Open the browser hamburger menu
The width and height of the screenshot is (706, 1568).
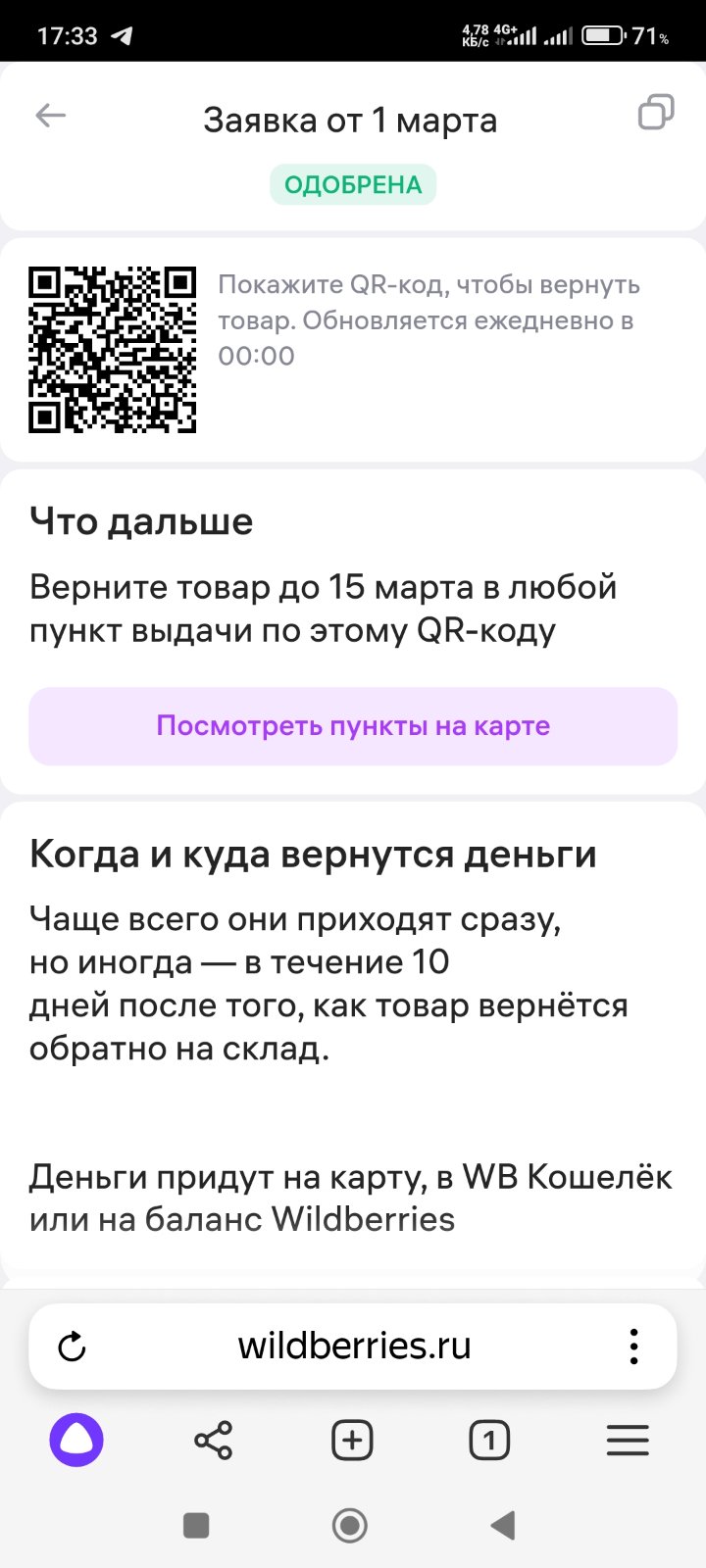tap(628, 1441)
